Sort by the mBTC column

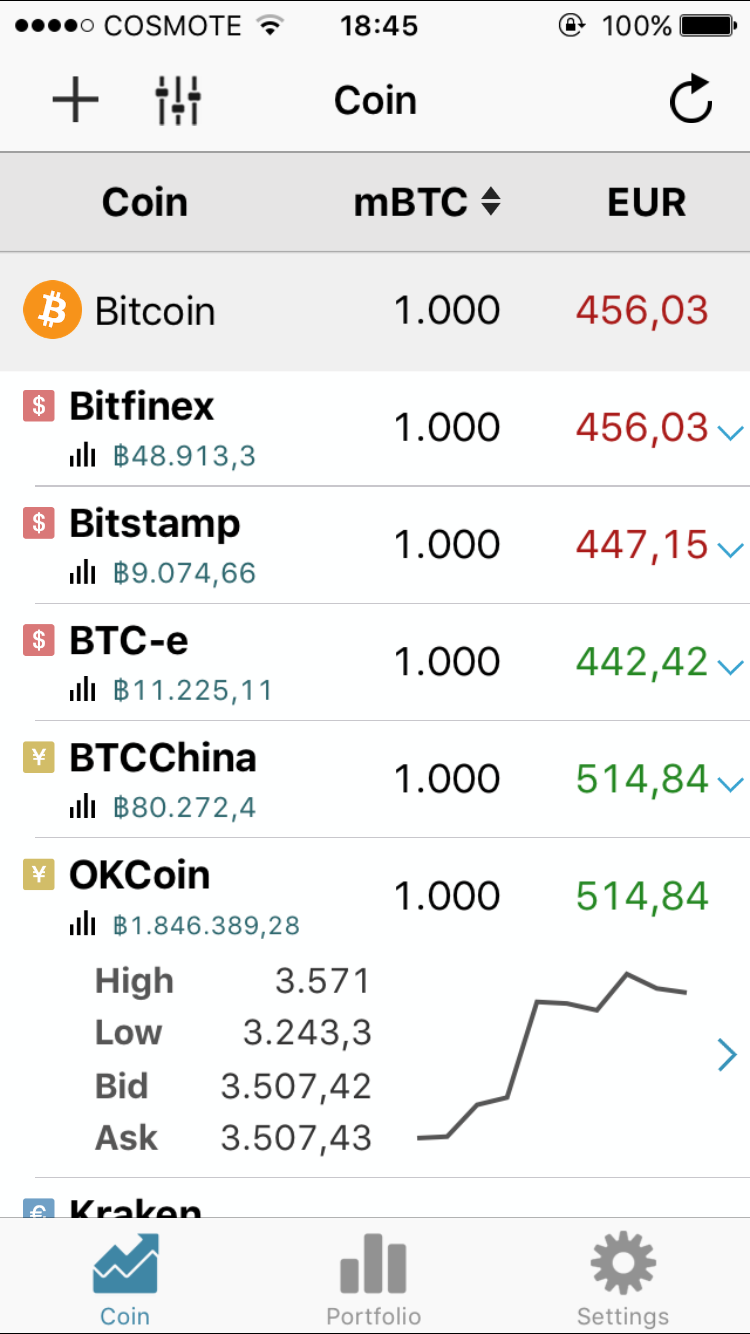tap(427, 202)
